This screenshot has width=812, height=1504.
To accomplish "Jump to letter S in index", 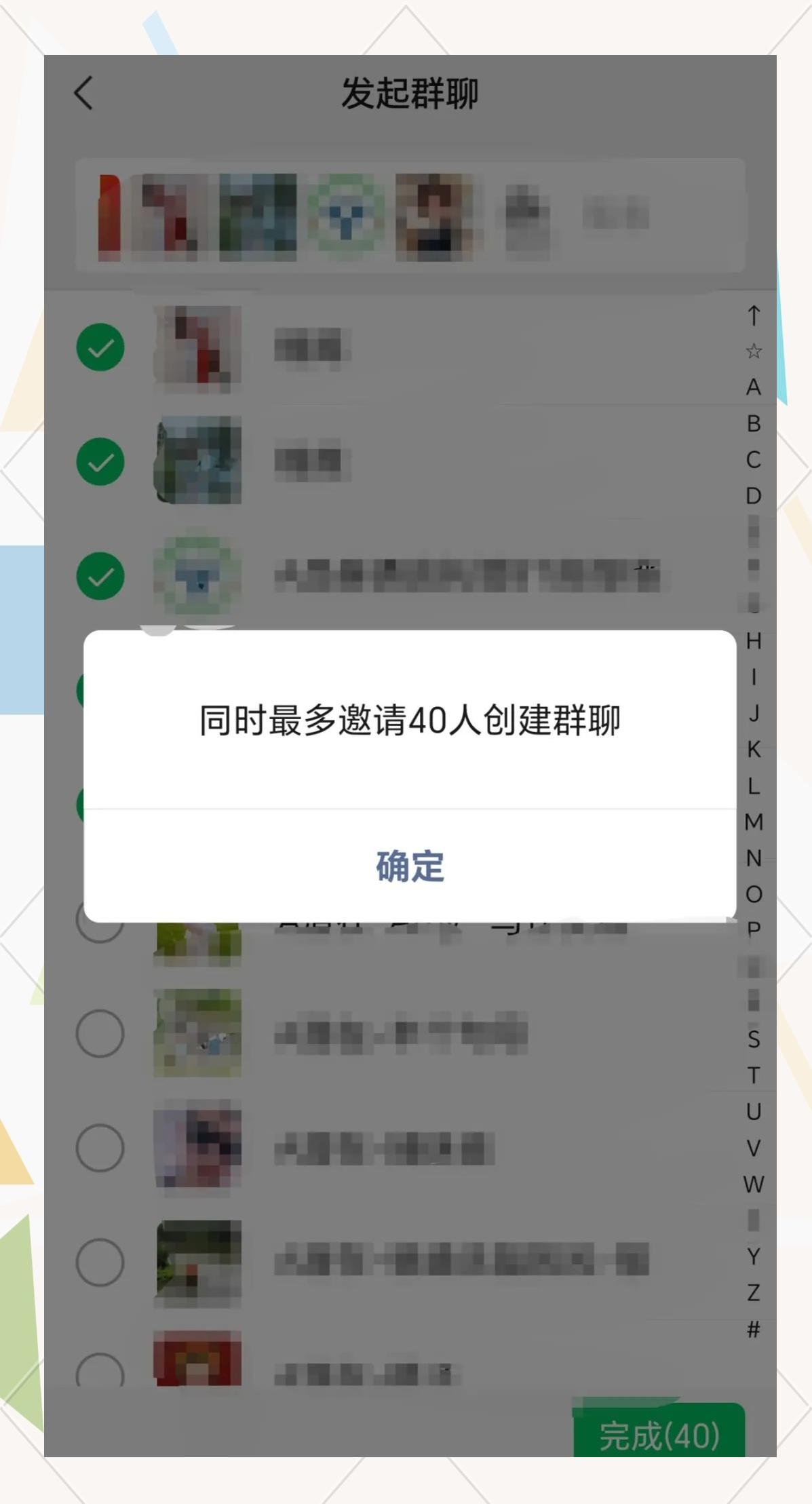I will click(x=754, y=1039).
